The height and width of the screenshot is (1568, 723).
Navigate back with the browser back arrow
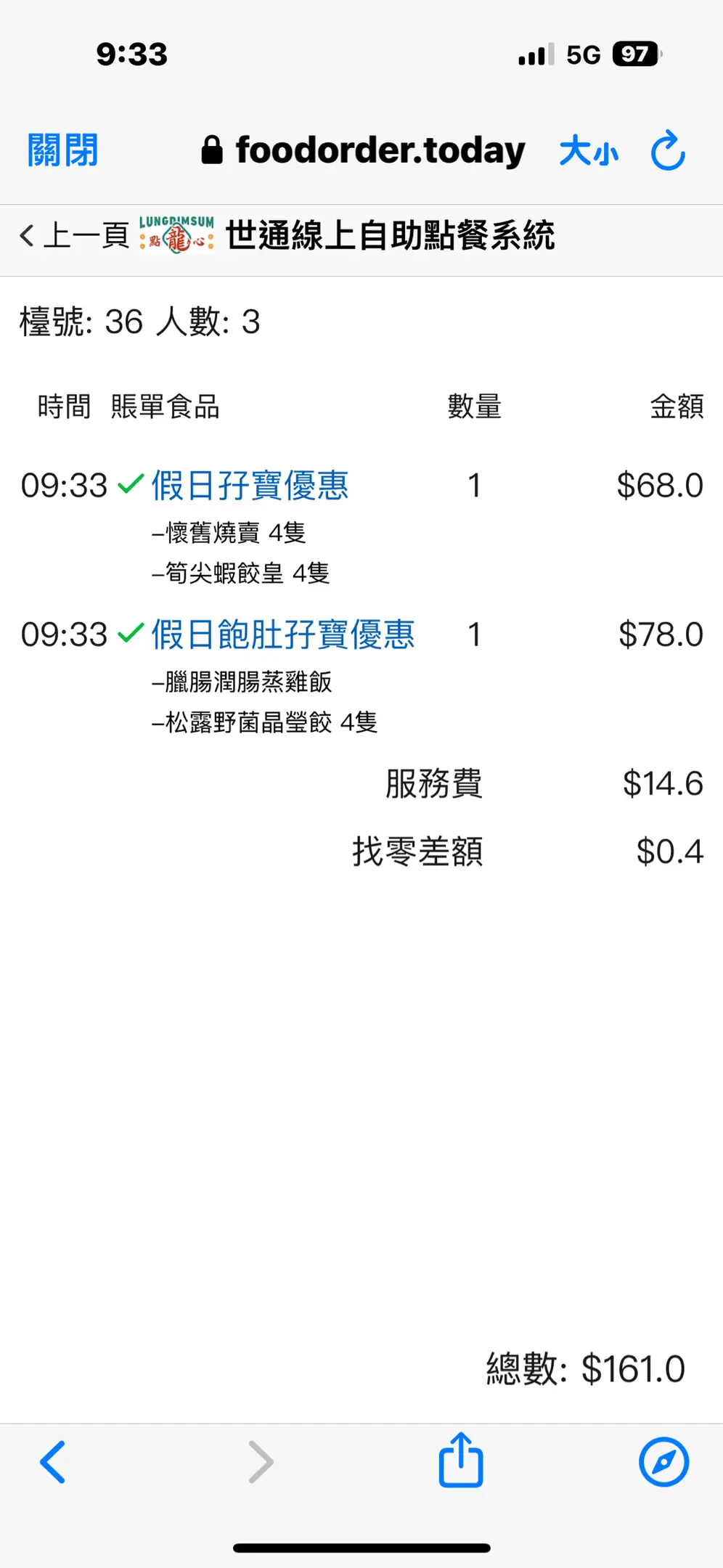[x=53, y=1461]
